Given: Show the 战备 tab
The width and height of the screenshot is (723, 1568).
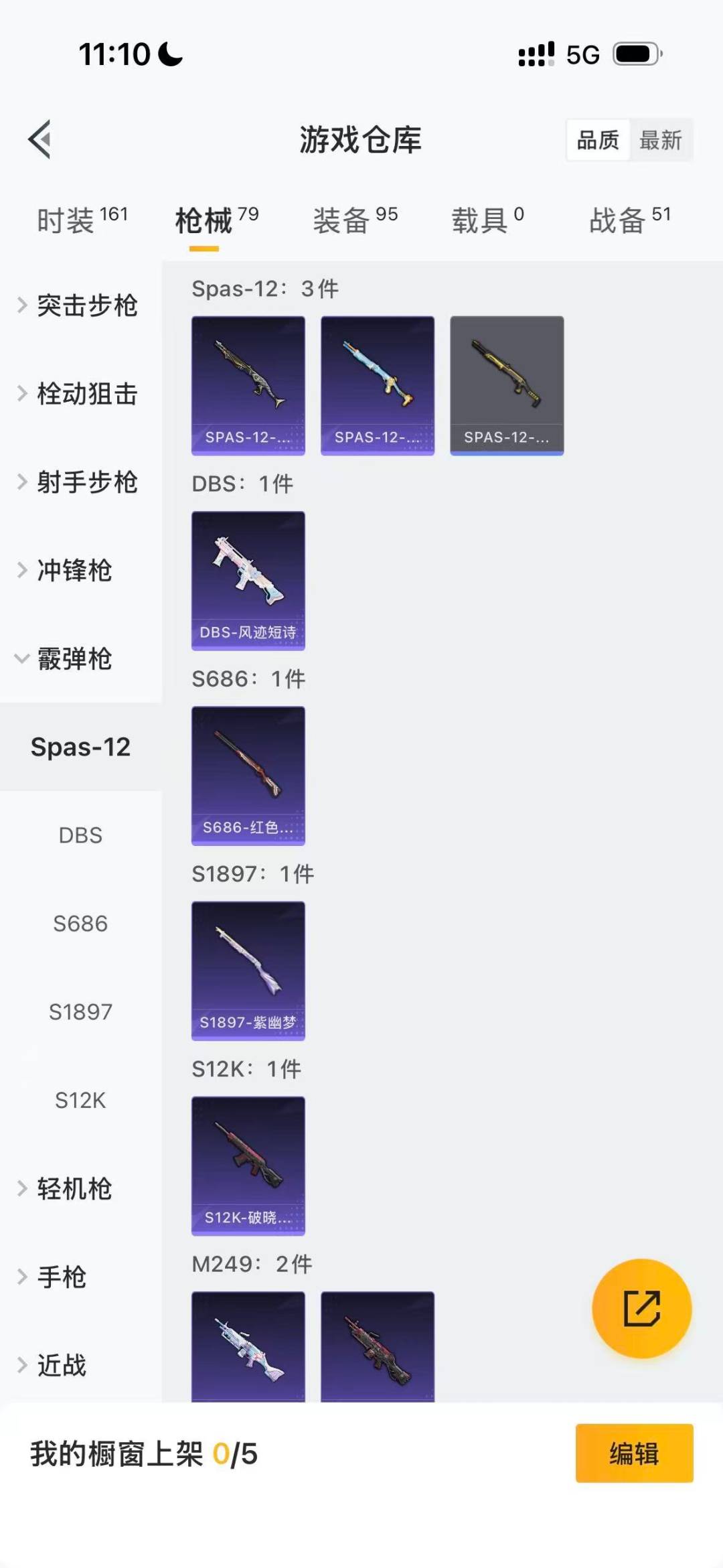Looking at the screenshot, I should 629,220.
